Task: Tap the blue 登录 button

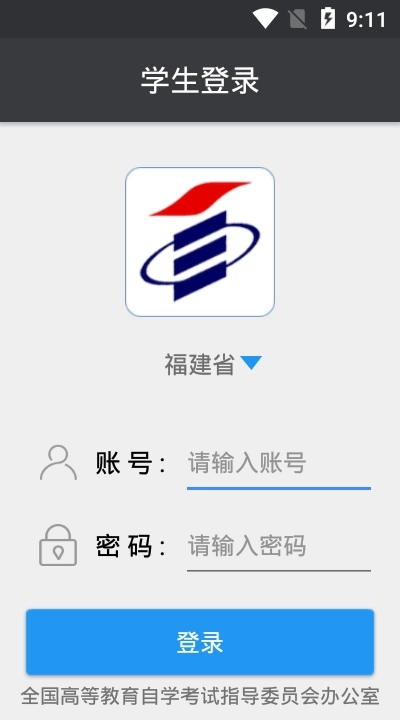Action: point(200,642)
